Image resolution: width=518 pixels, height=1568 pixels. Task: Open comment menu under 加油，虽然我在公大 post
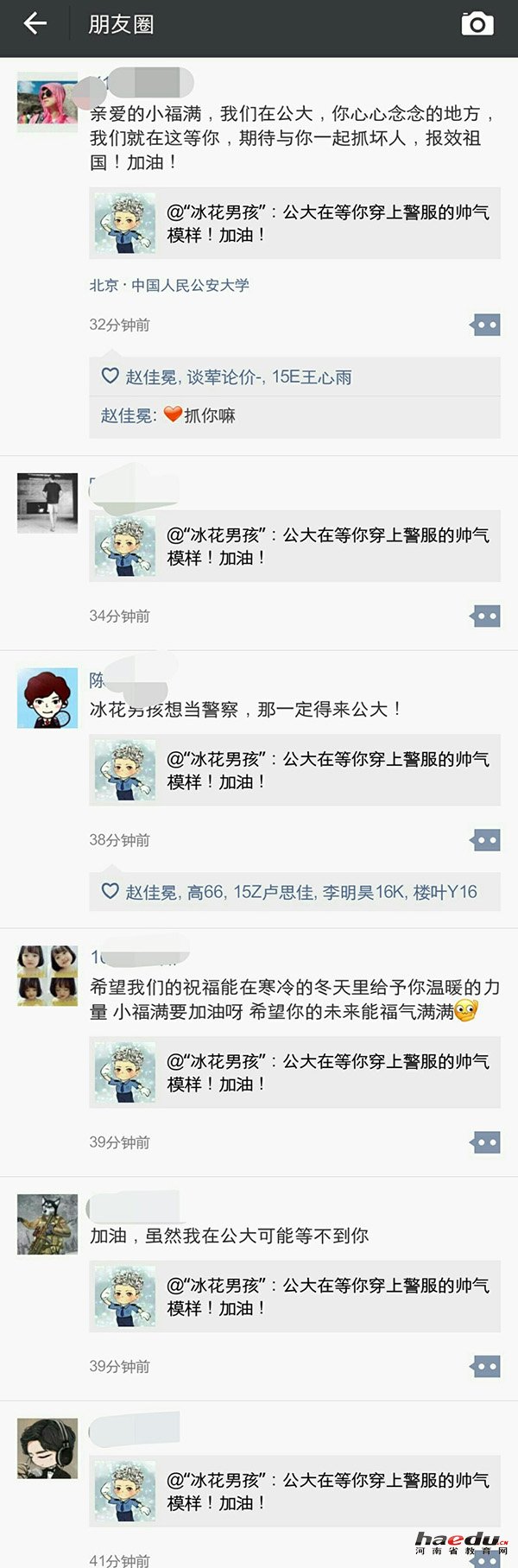tap(485, 1367)
